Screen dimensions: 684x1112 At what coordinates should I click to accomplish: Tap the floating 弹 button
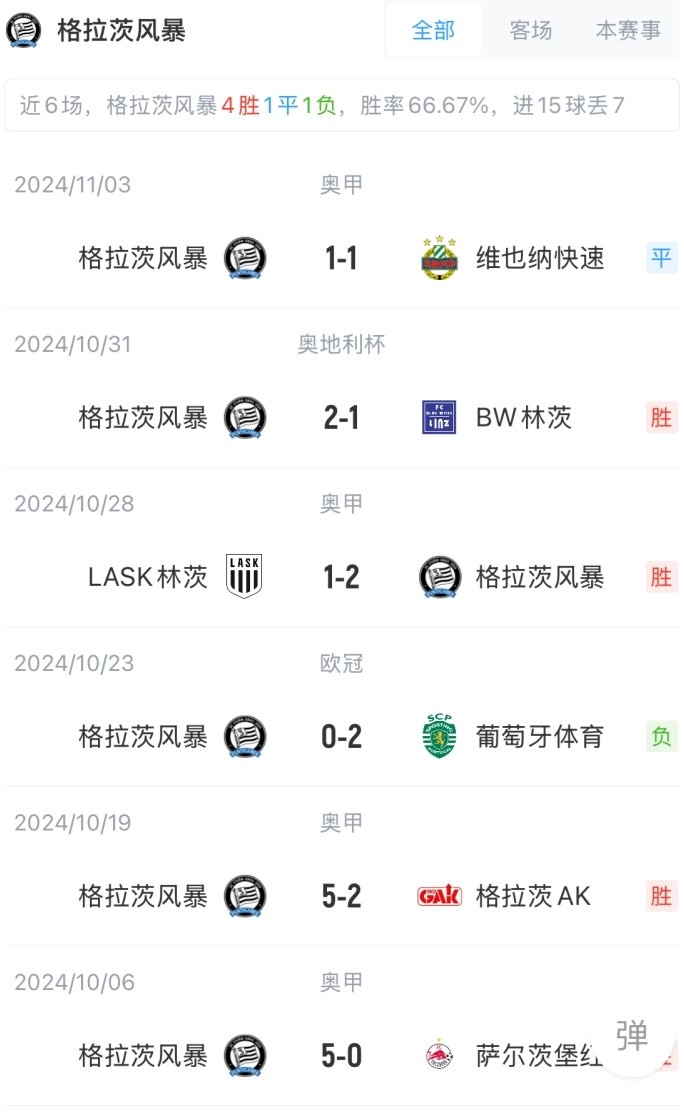coord(632,1036)
